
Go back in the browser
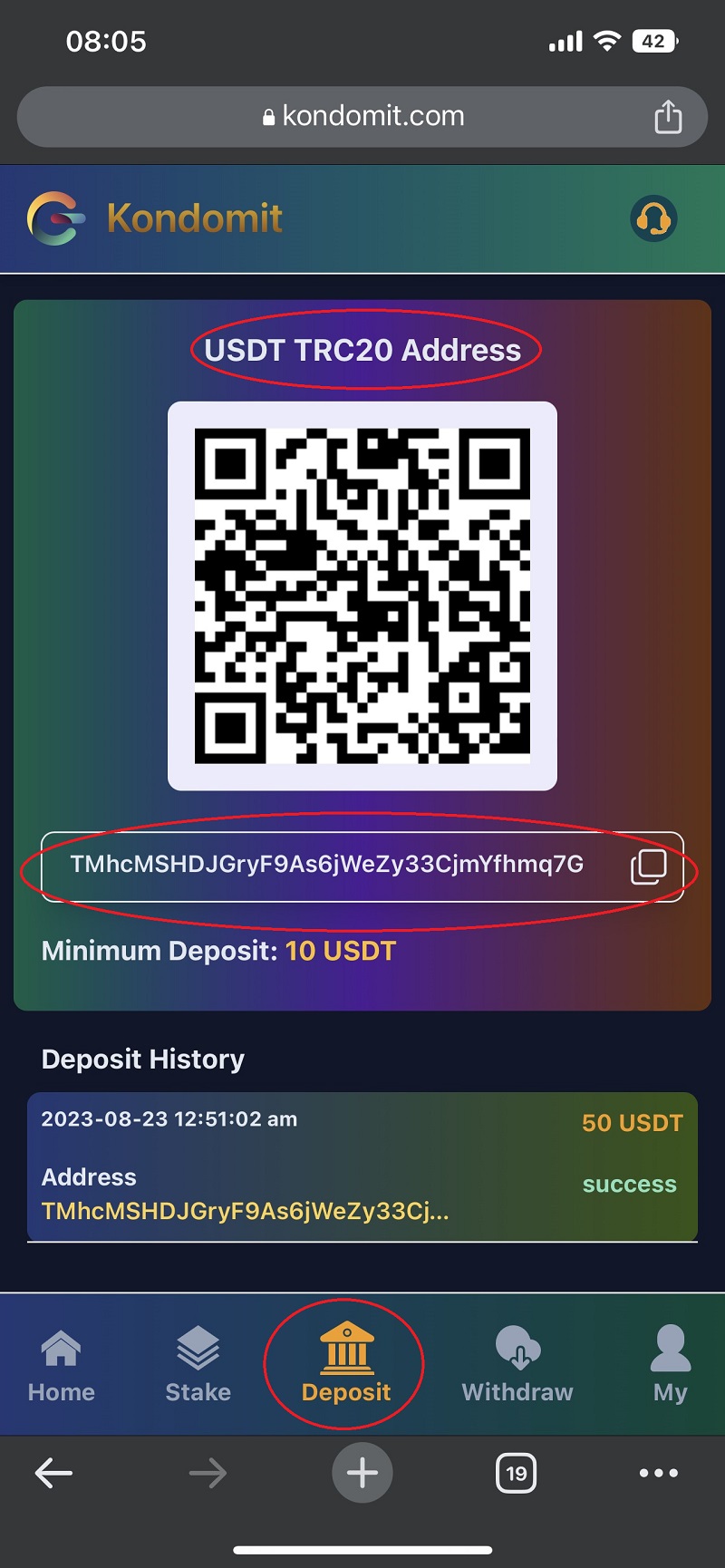[53, 1473]
